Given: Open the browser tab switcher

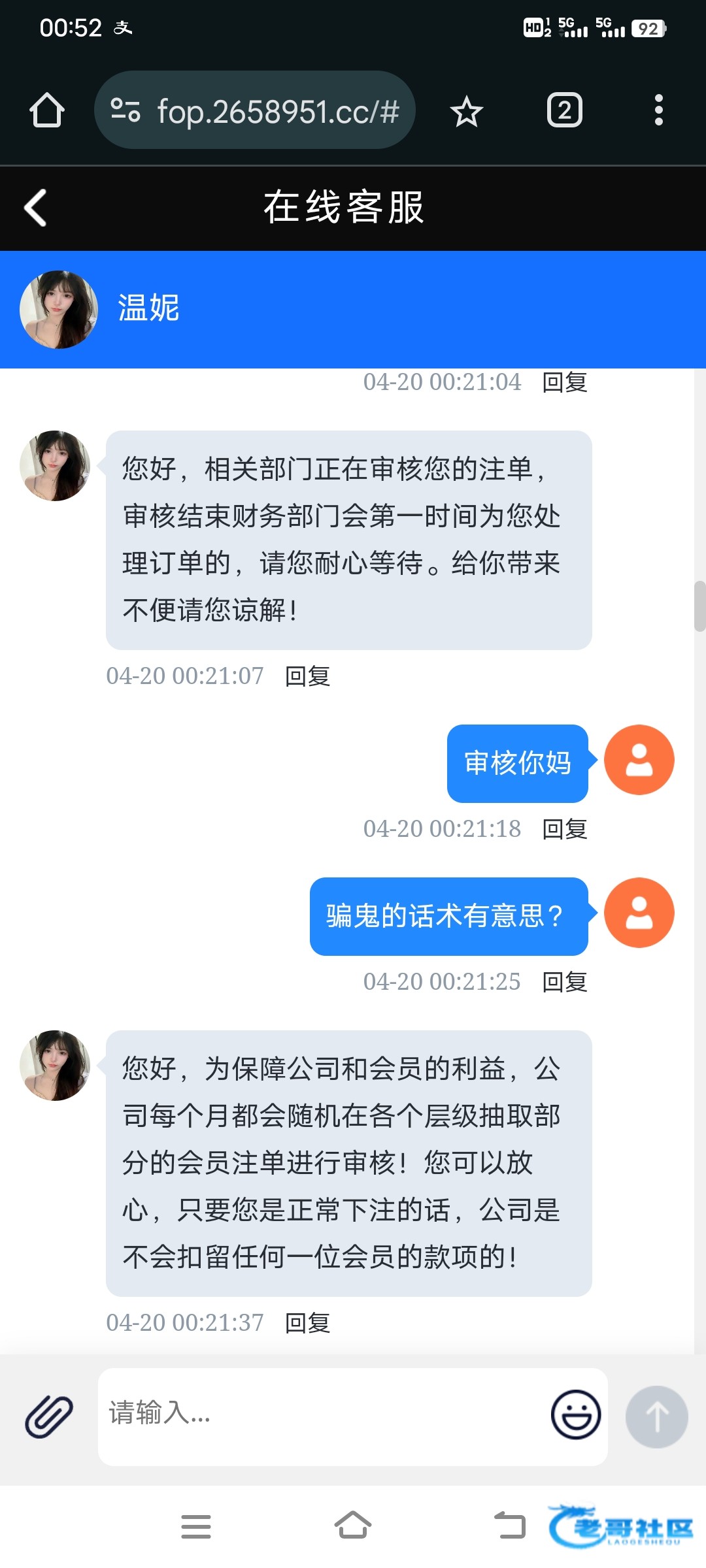Looking at the screenshot, I should click(x=564, y=110).
